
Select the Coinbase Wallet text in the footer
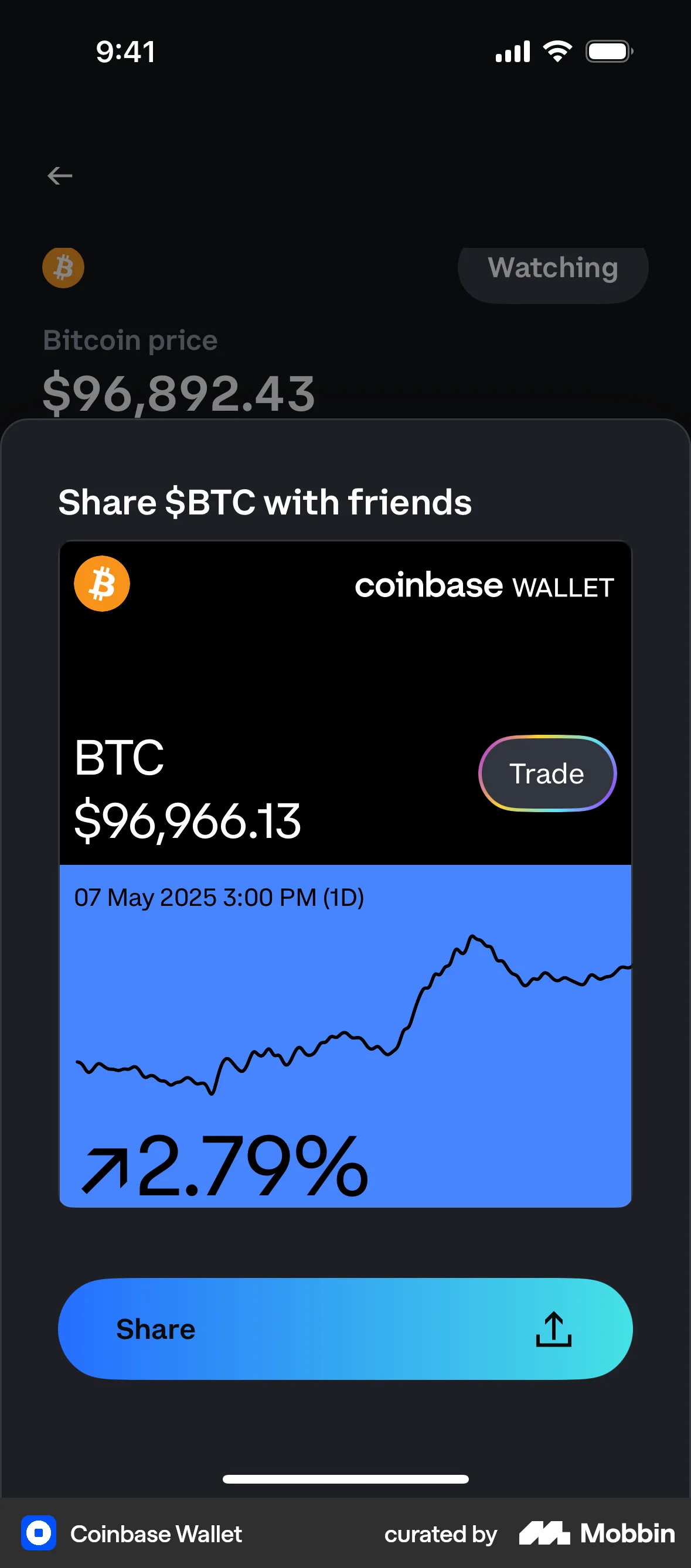click(x=156, y=1534)
